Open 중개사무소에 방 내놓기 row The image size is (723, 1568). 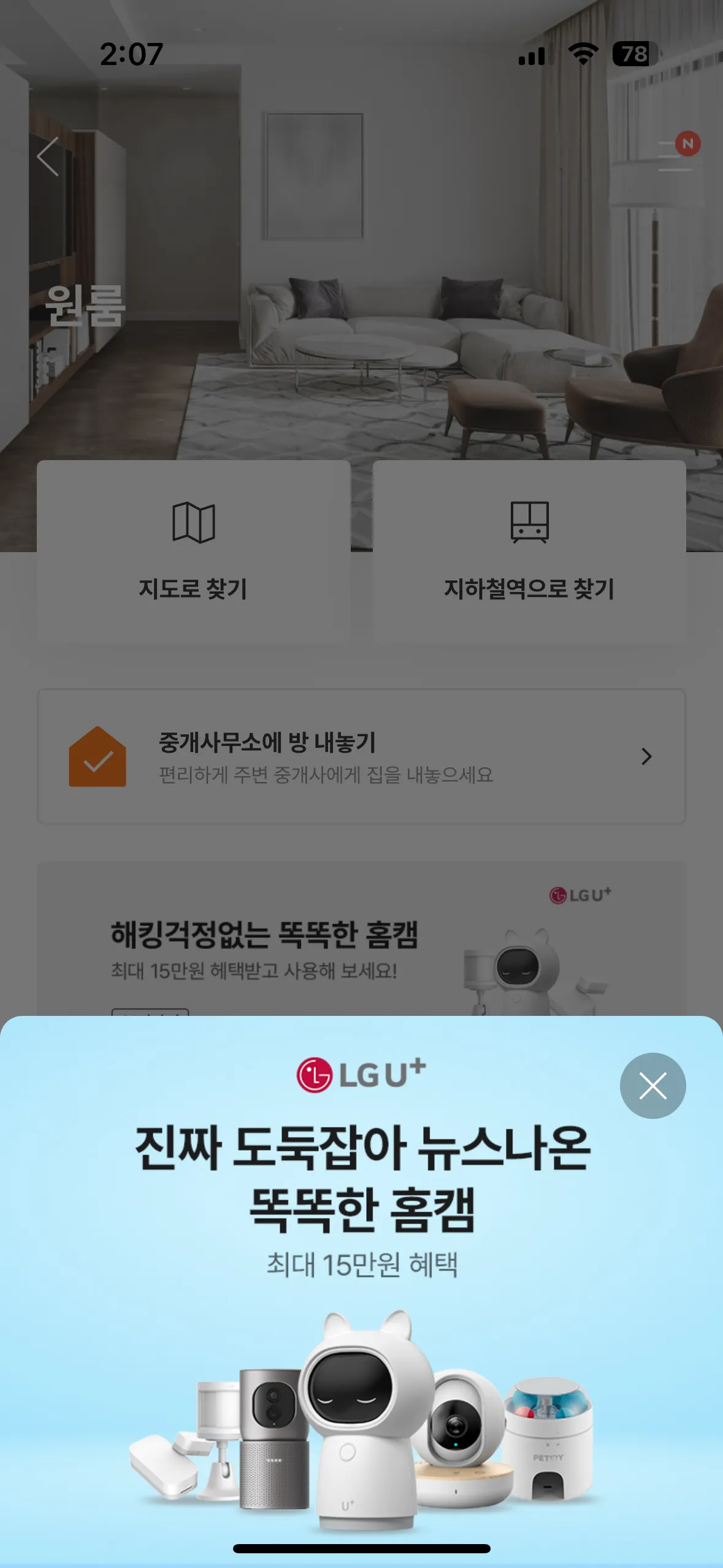(x=361, y=756)
